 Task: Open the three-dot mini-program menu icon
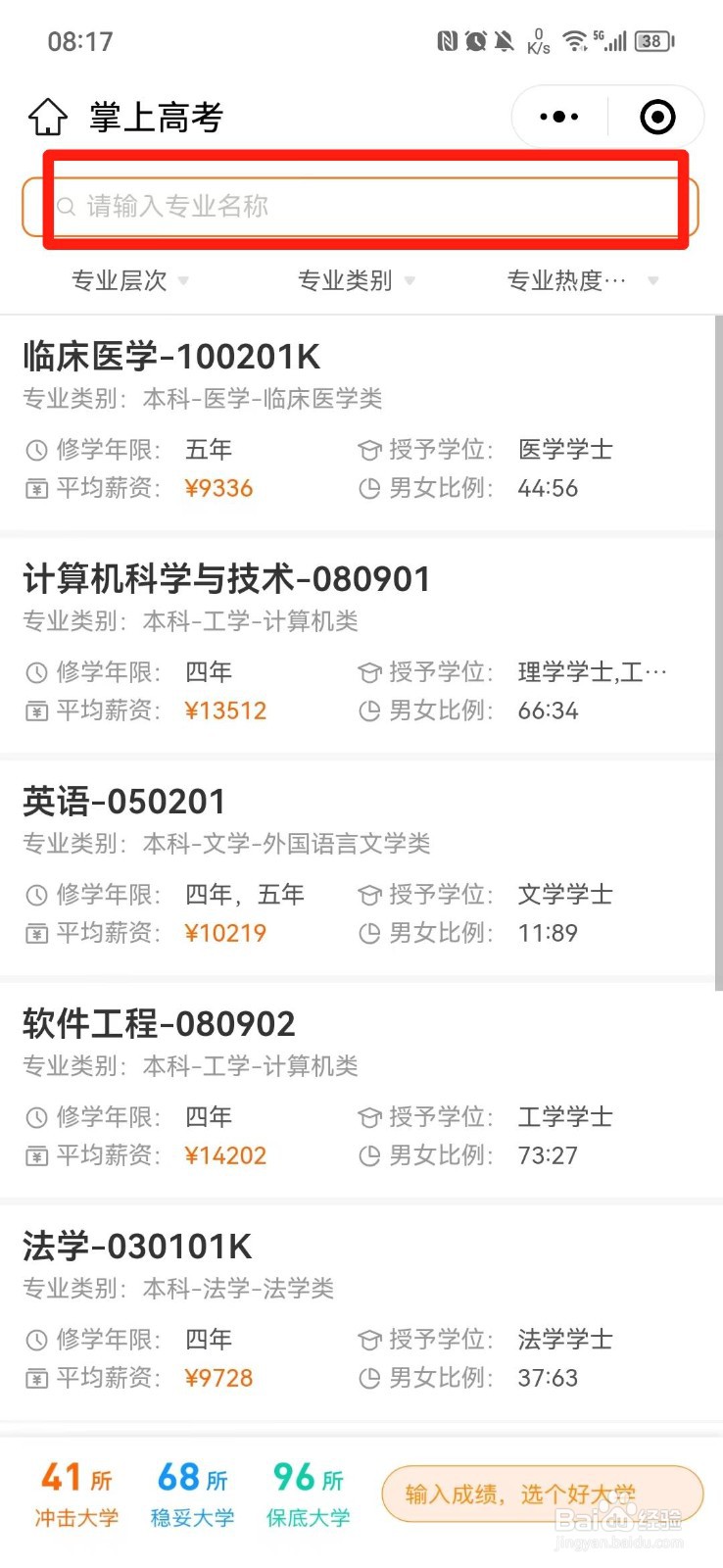coord(556,116)
